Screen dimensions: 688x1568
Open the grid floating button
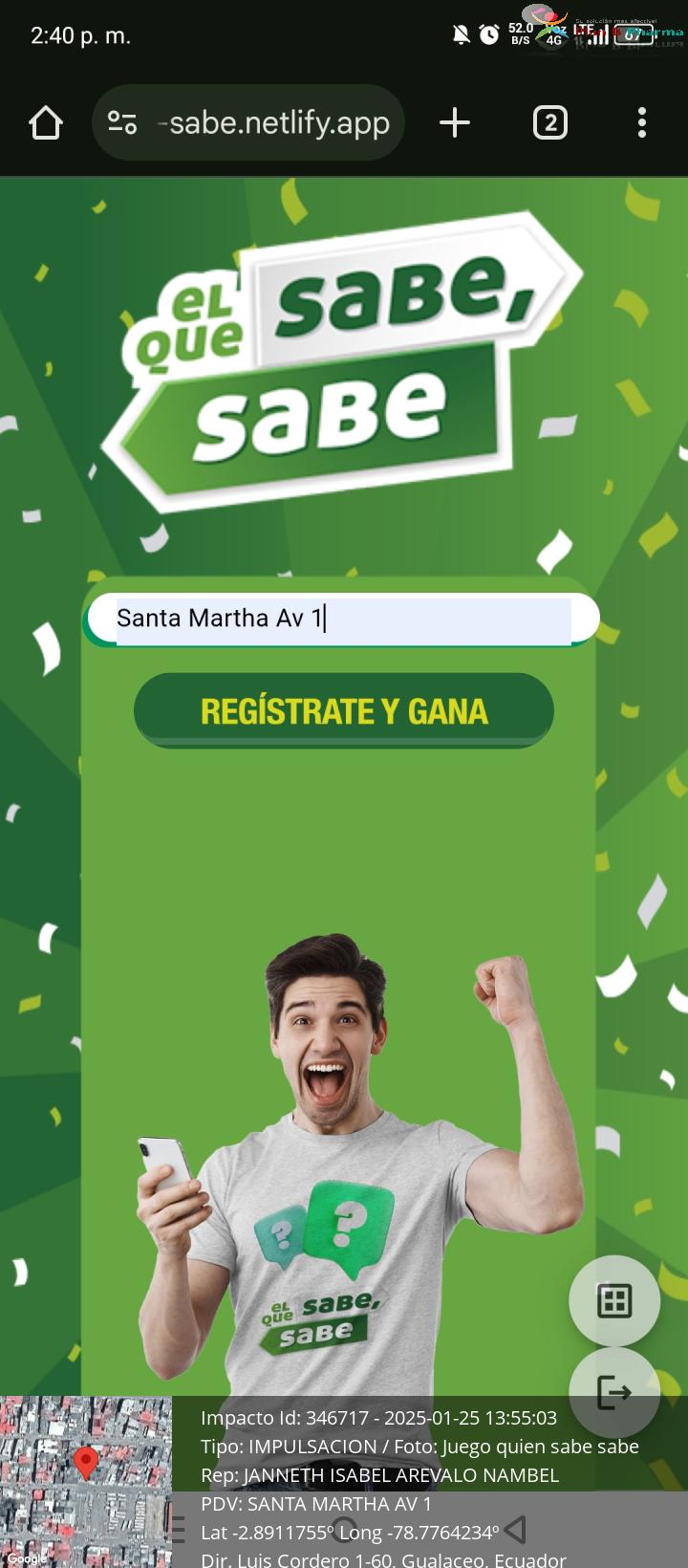tap(614, 1301)
